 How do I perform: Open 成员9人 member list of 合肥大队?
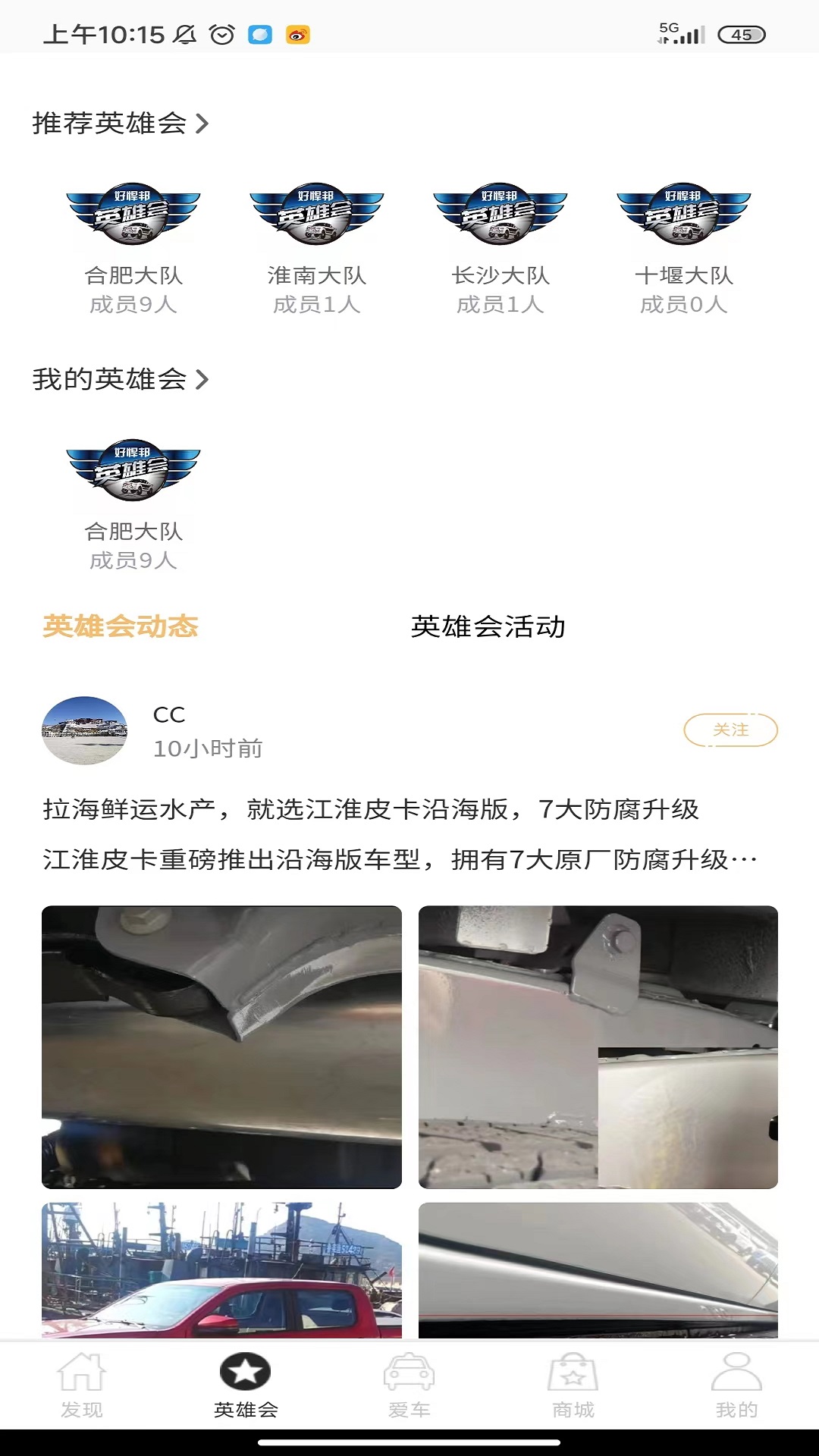tap(133, 306)
